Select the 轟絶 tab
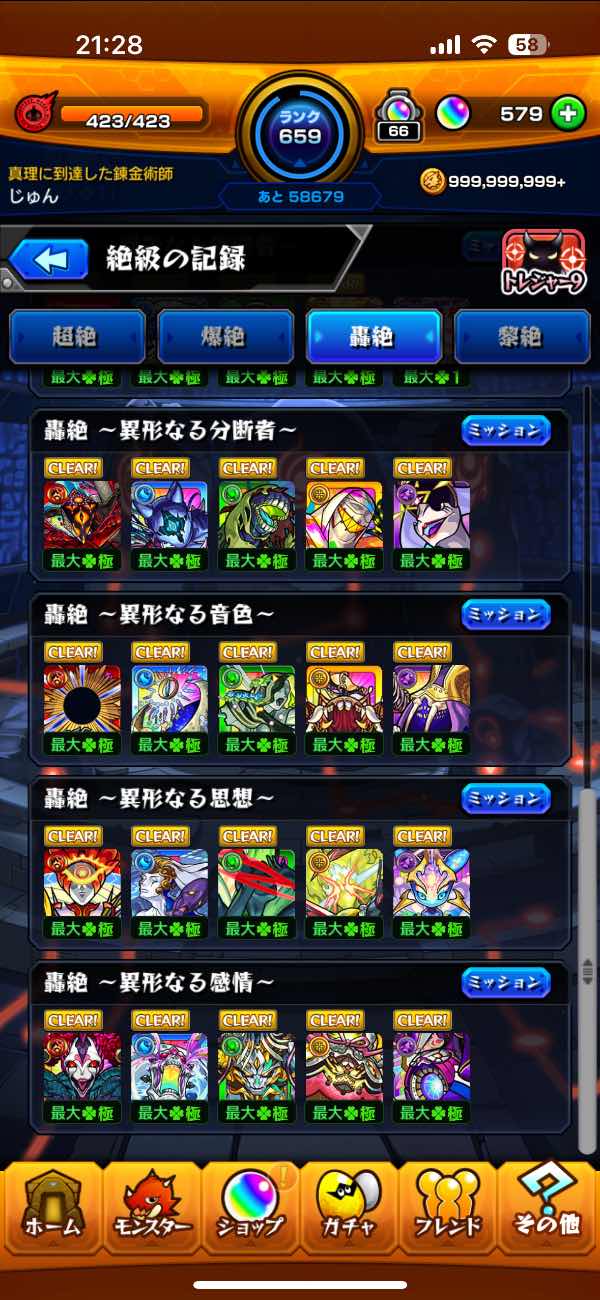This screenshot has width=600, height=1300. click(374, 337)
